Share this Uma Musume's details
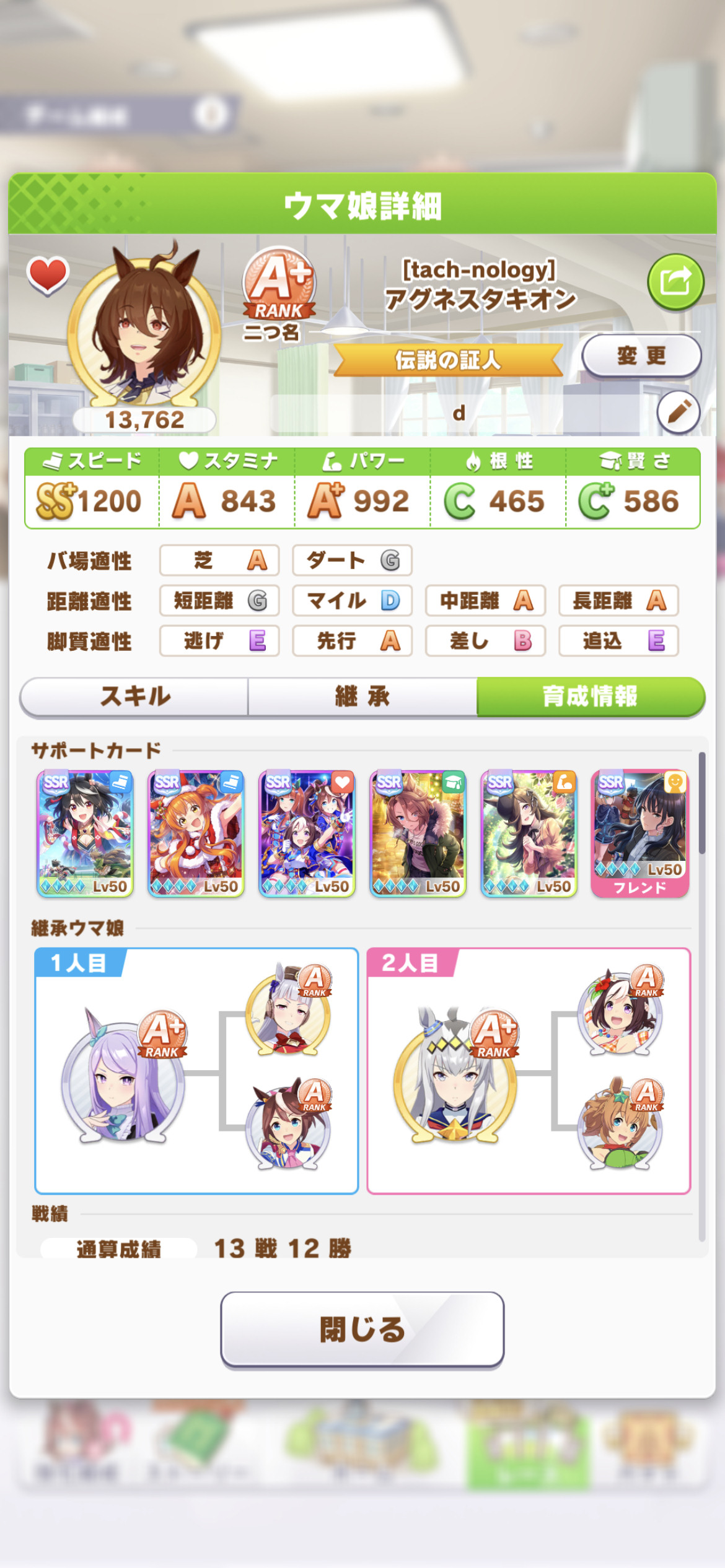Screen dimensions: 725x1568 click(x=675, y=282)
